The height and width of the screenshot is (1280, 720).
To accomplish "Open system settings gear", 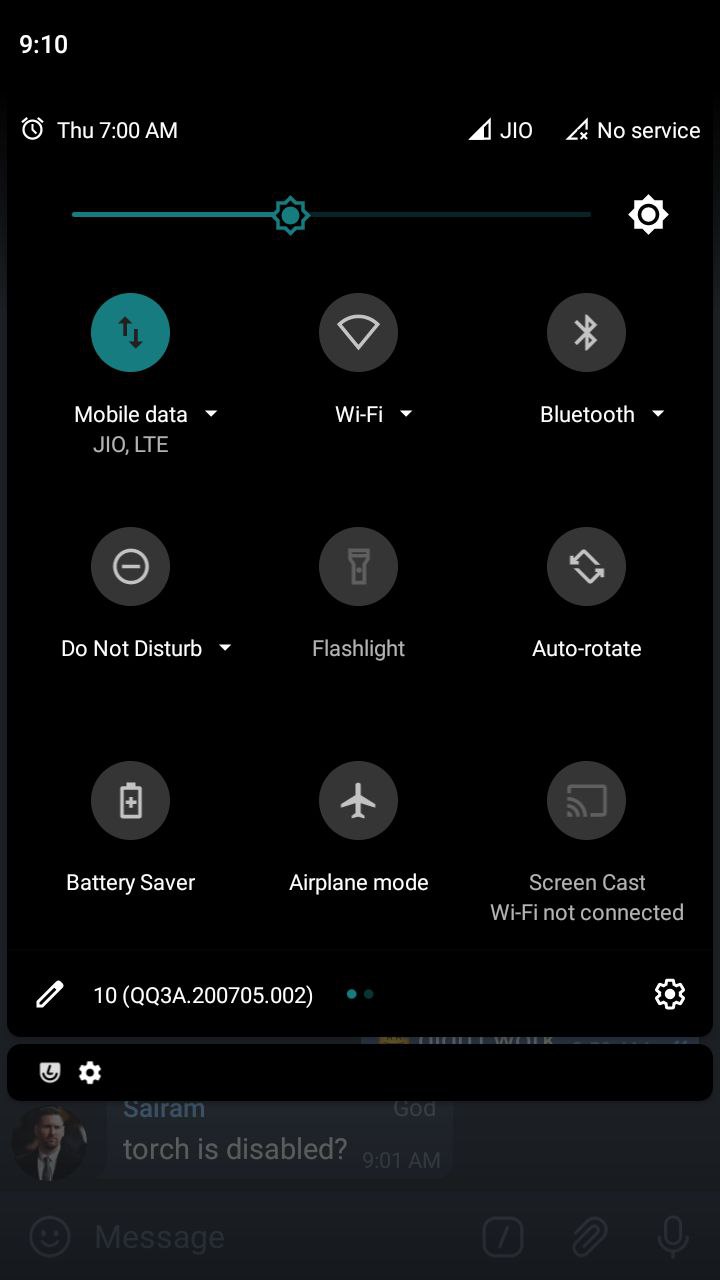I will [x=669, y=994].
